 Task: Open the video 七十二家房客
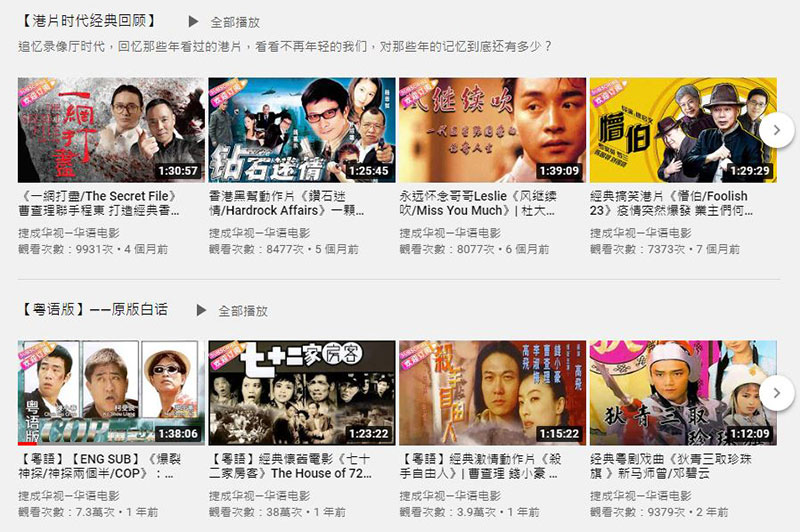298,392
